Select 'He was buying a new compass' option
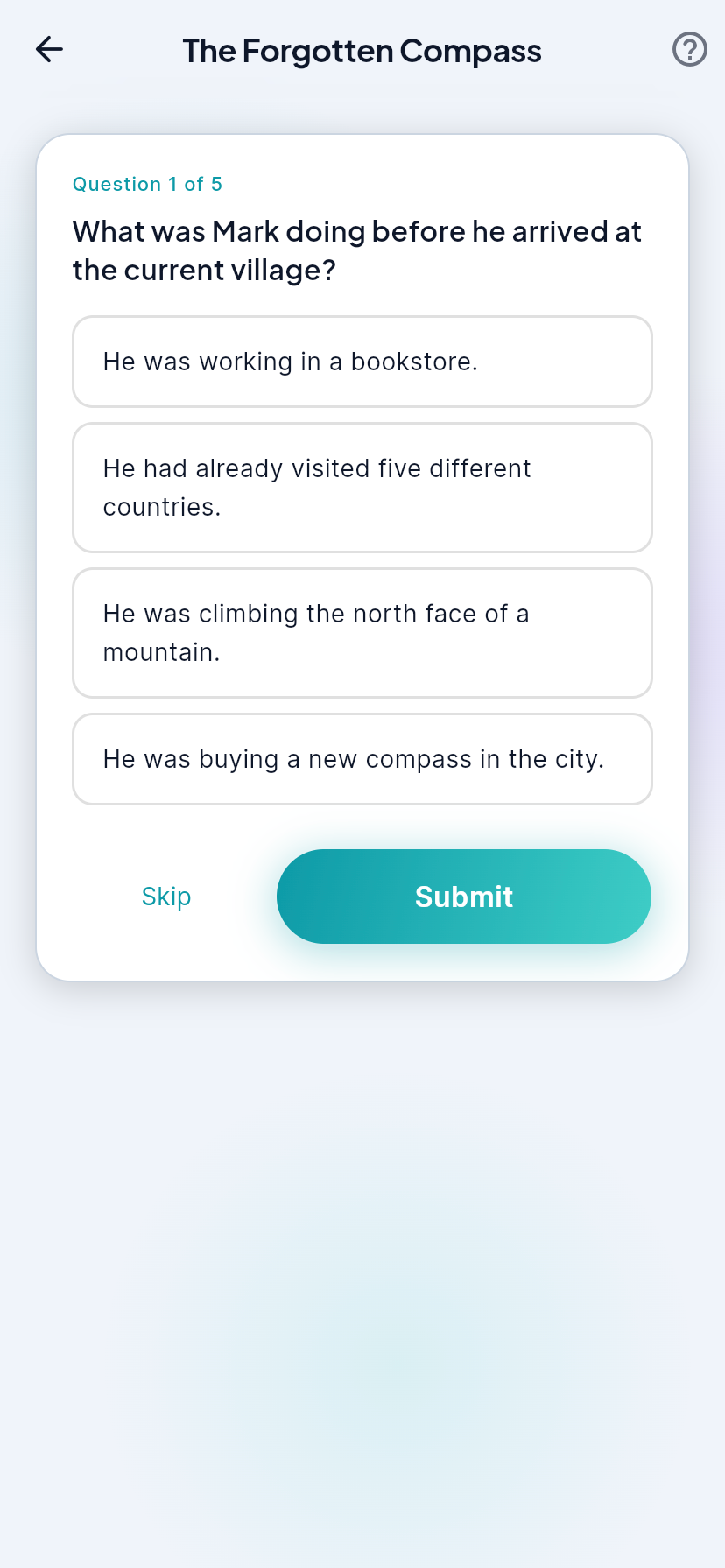This screenshot has height=1568, width=725. point(362,759)
